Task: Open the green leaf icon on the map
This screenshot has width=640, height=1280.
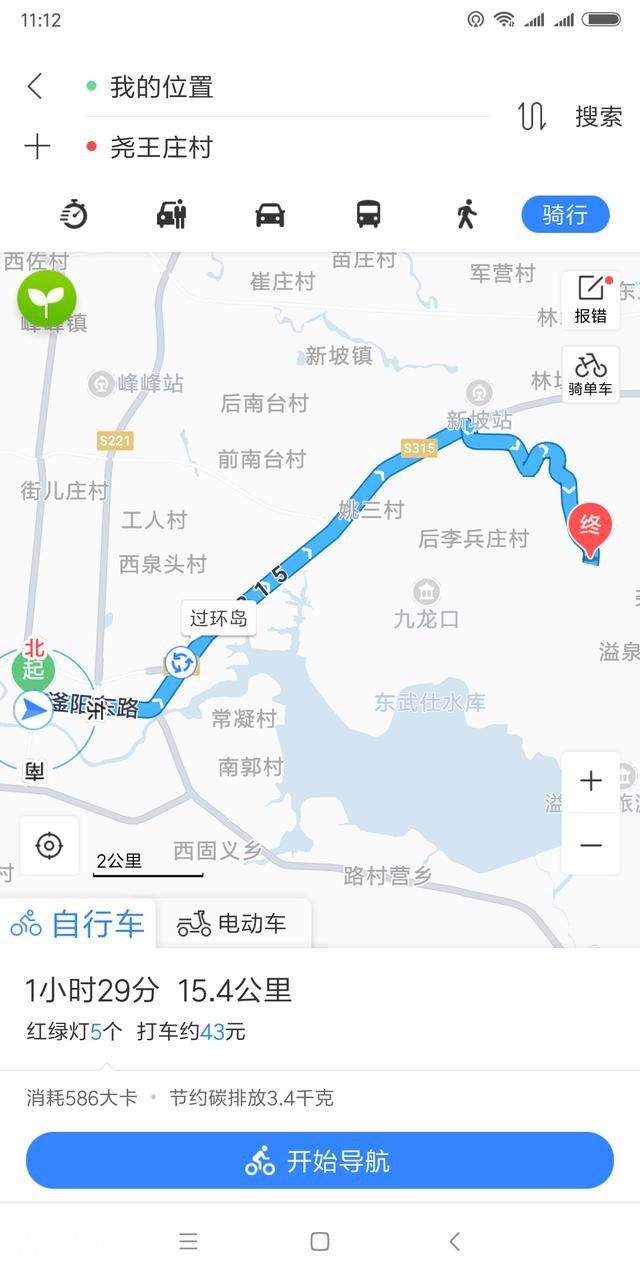Action: pos(46,298)
